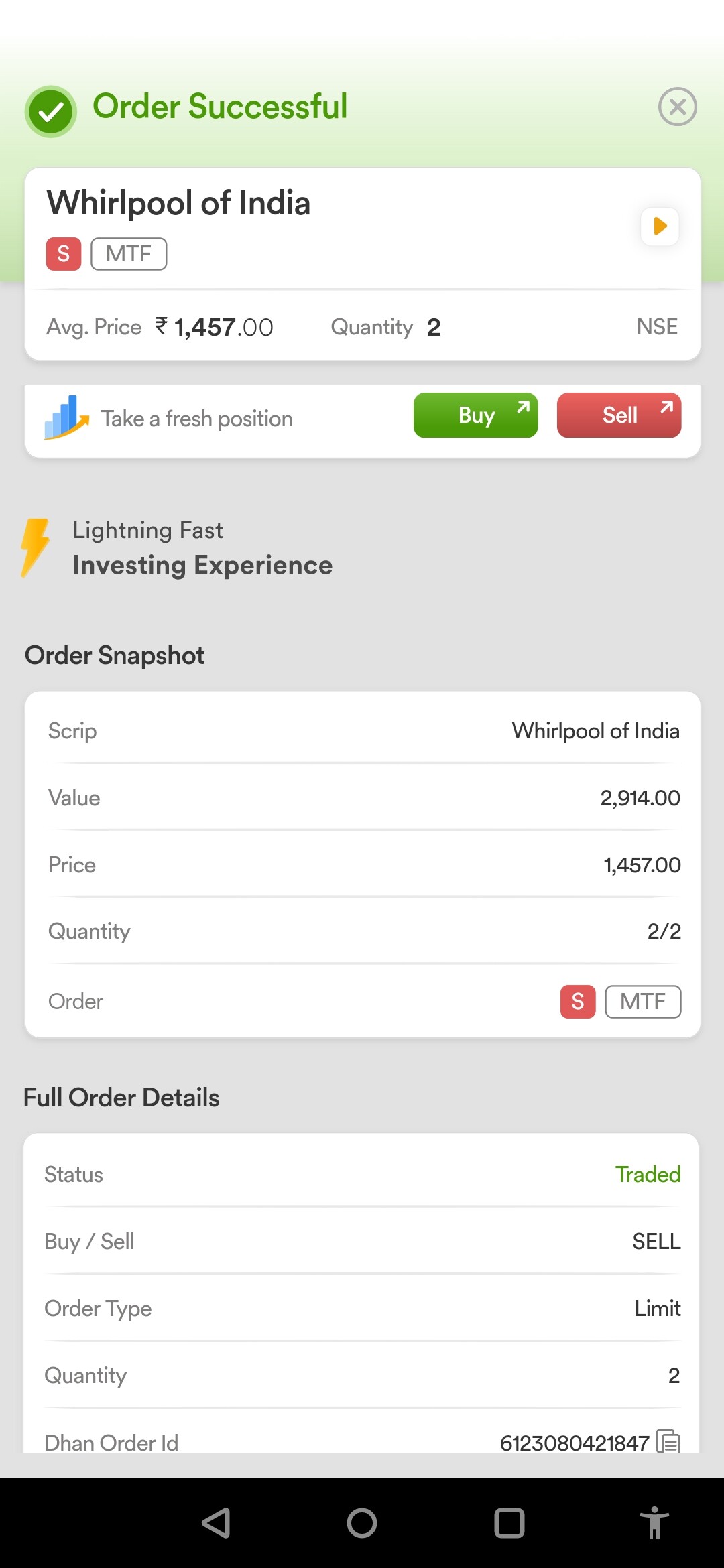This screenshot has width=724, height=1568.
Task: Copy the Dhan Order Id
Action: tap(668, 1441)
